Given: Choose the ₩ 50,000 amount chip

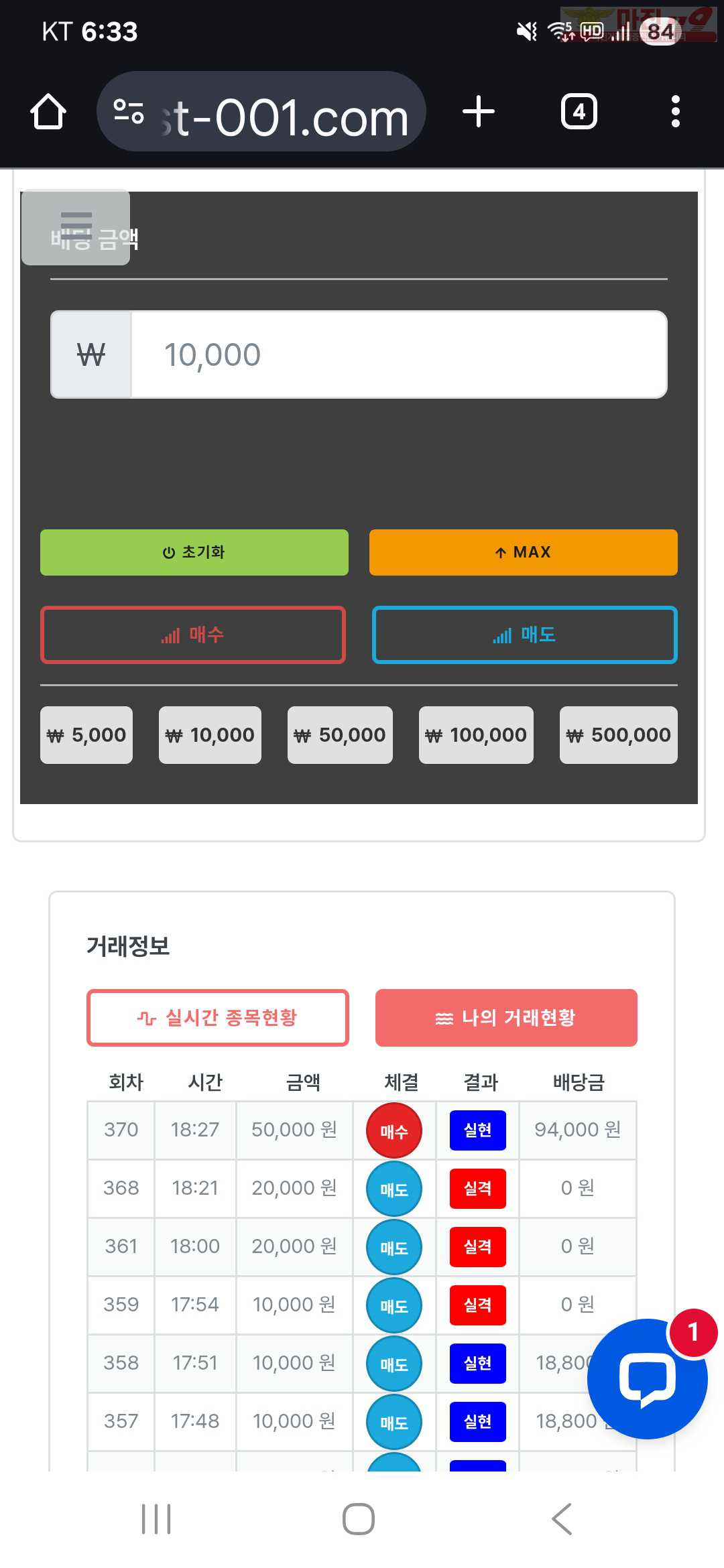Looking at the screenshot, I should [340, 735].
